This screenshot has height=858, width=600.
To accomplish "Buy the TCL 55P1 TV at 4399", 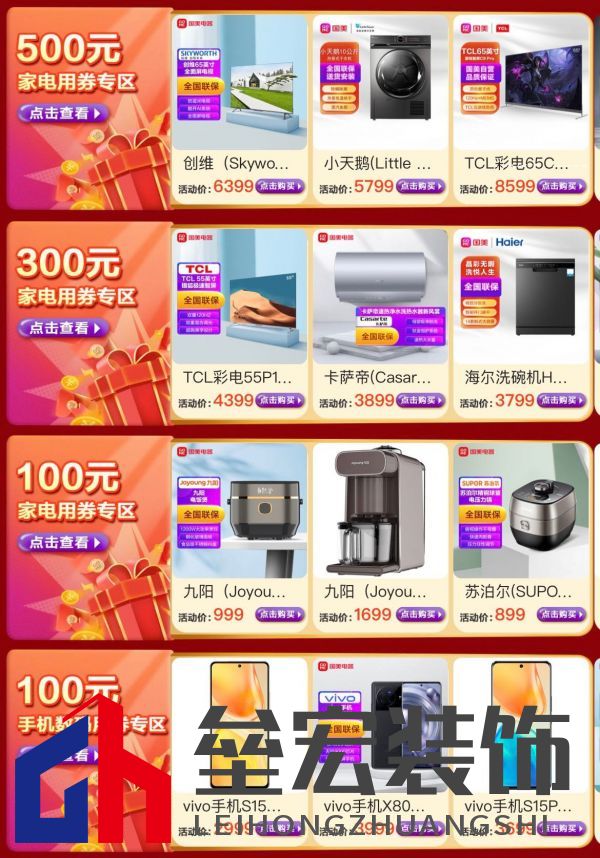I will pos(280,401).
